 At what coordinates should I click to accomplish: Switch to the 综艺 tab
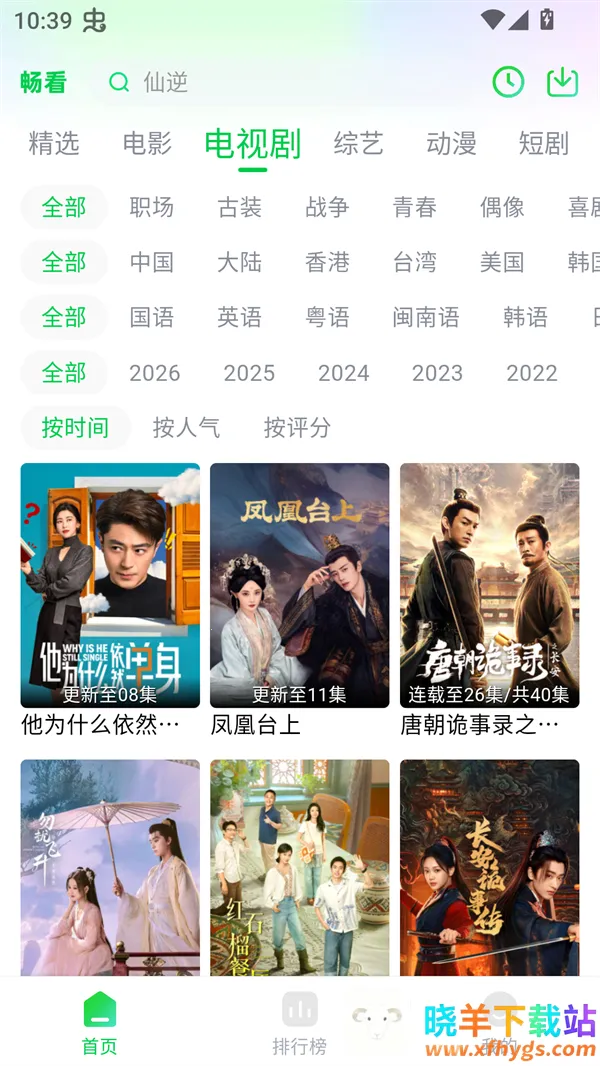click(358, 144)
